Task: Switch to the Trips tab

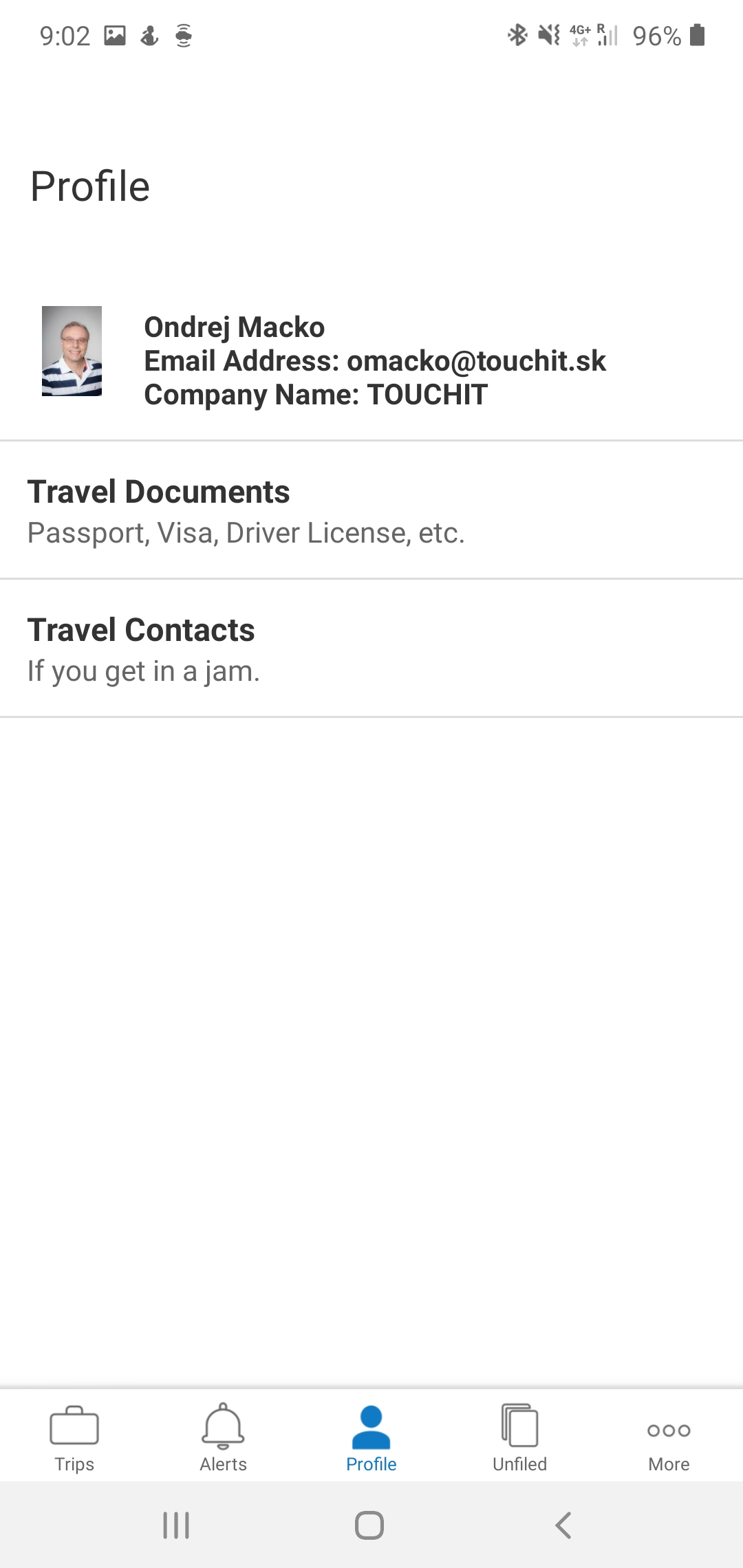Action: click(74, 1437)
